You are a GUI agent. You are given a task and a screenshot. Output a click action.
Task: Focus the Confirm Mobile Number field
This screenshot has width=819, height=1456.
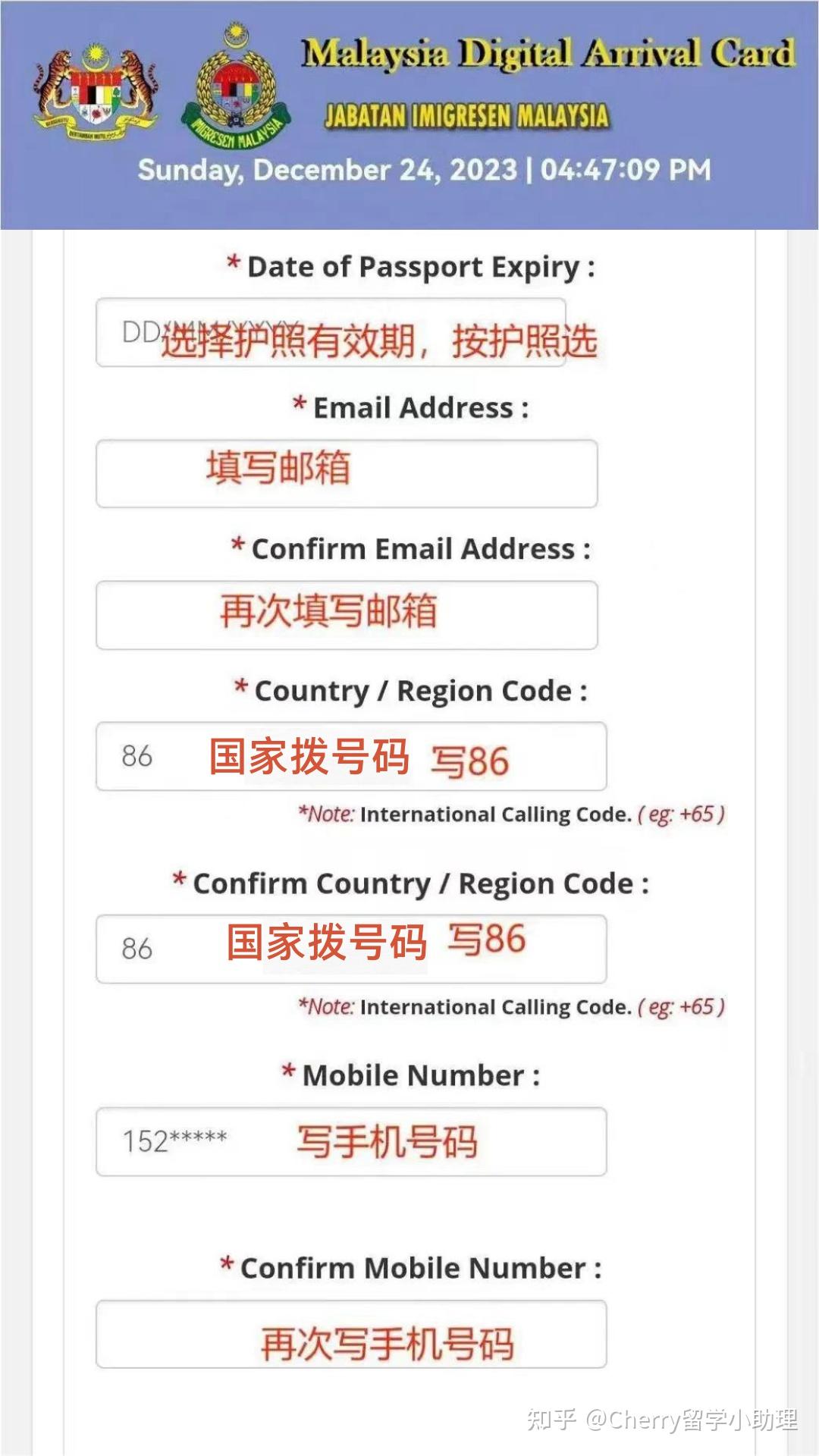[351, 1334]
